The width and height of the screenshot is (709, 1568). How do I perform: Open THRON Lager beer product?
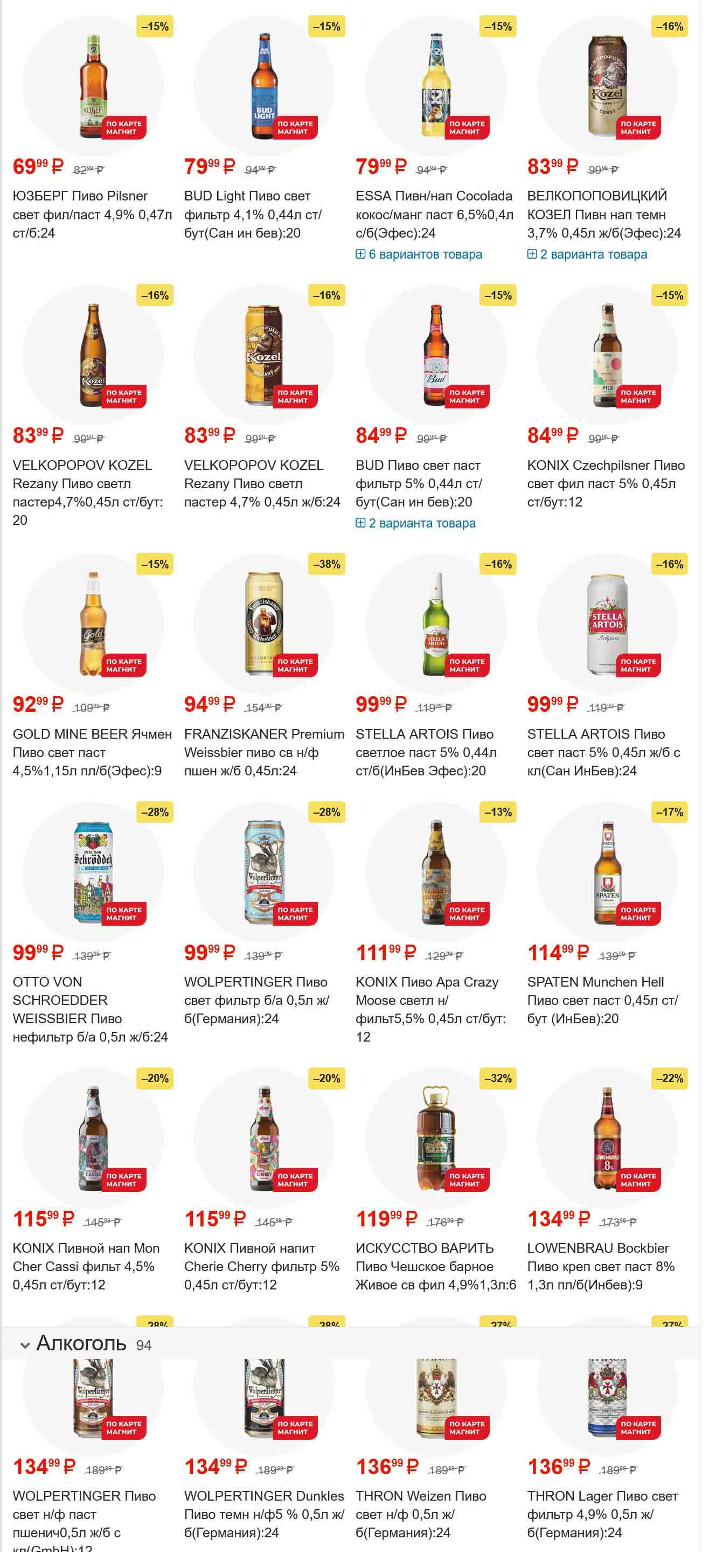coord(602,1514)
